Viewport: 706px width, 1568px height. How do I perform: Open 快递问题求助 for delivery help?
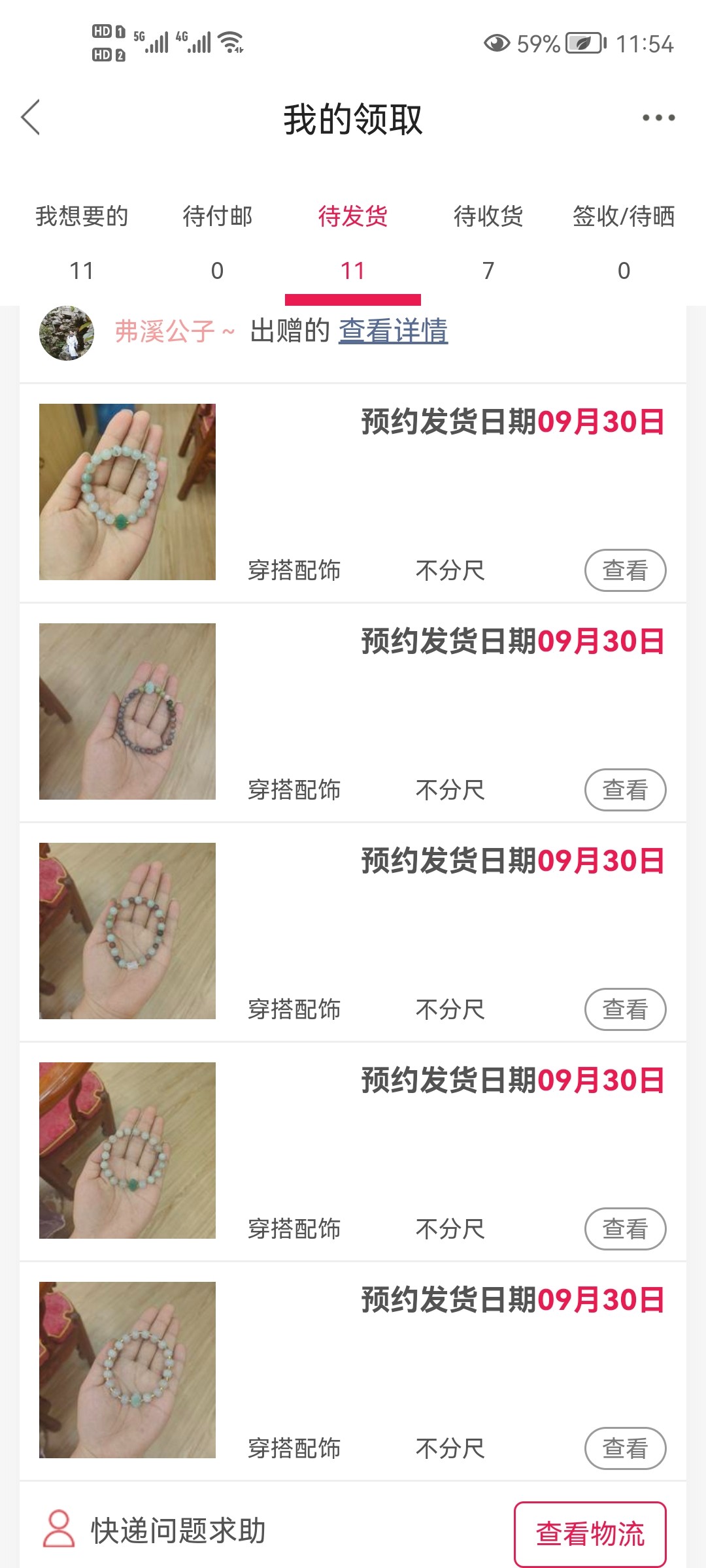coord(156,1531)
